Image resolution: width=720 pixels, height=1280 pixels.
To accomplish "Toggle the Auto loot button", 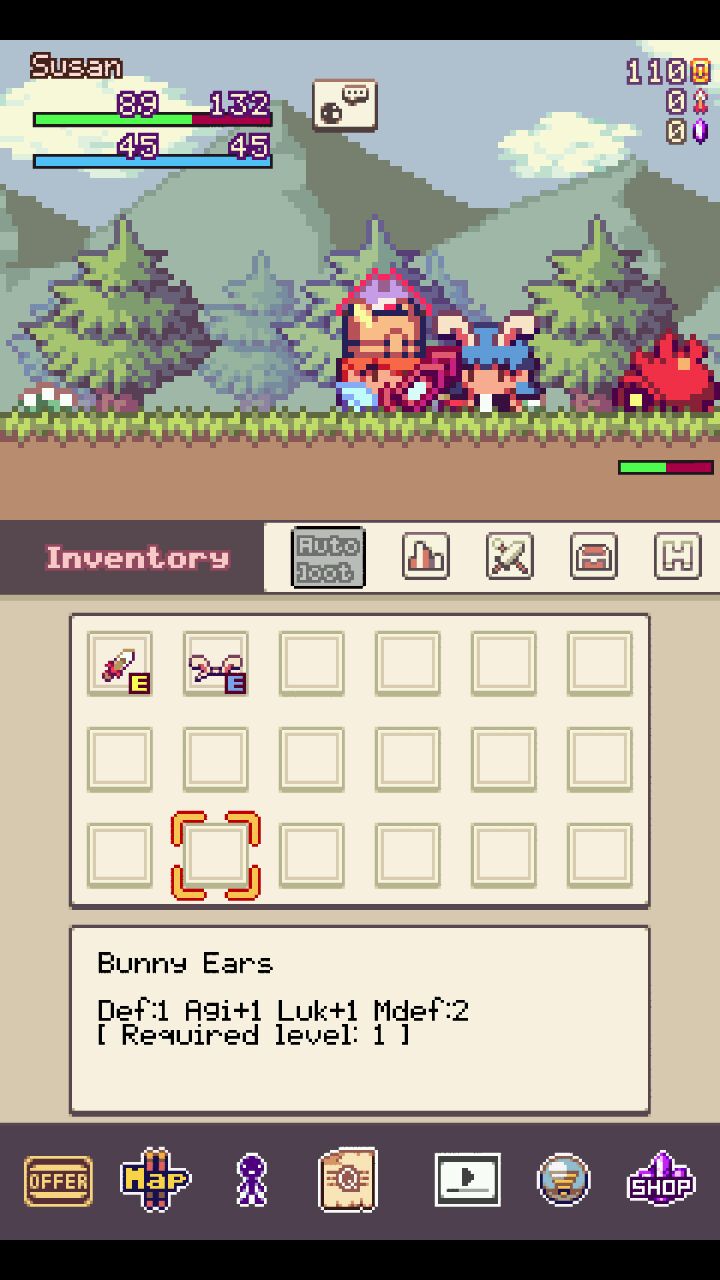I will coord(328,557).
